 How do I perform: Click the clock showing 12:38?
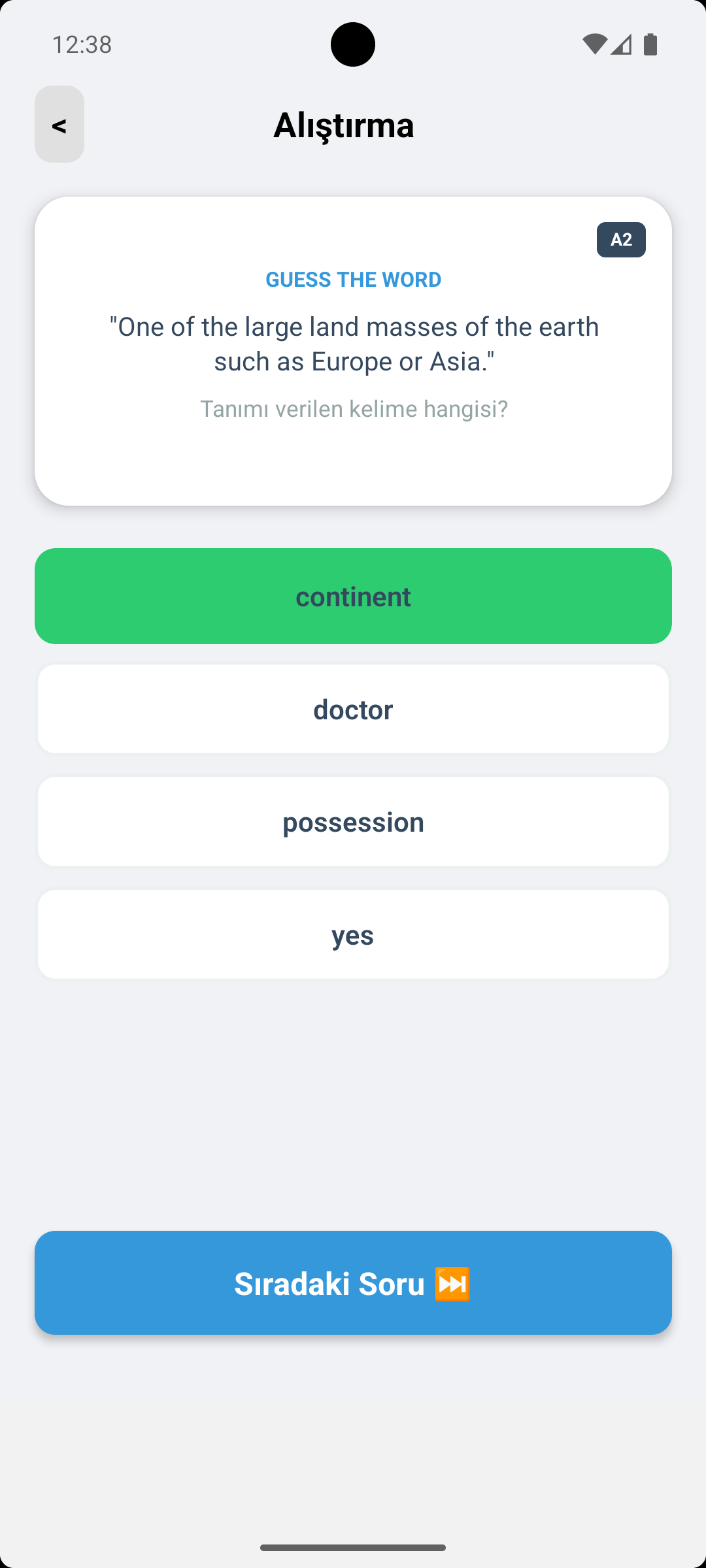[x=82, y=44]
